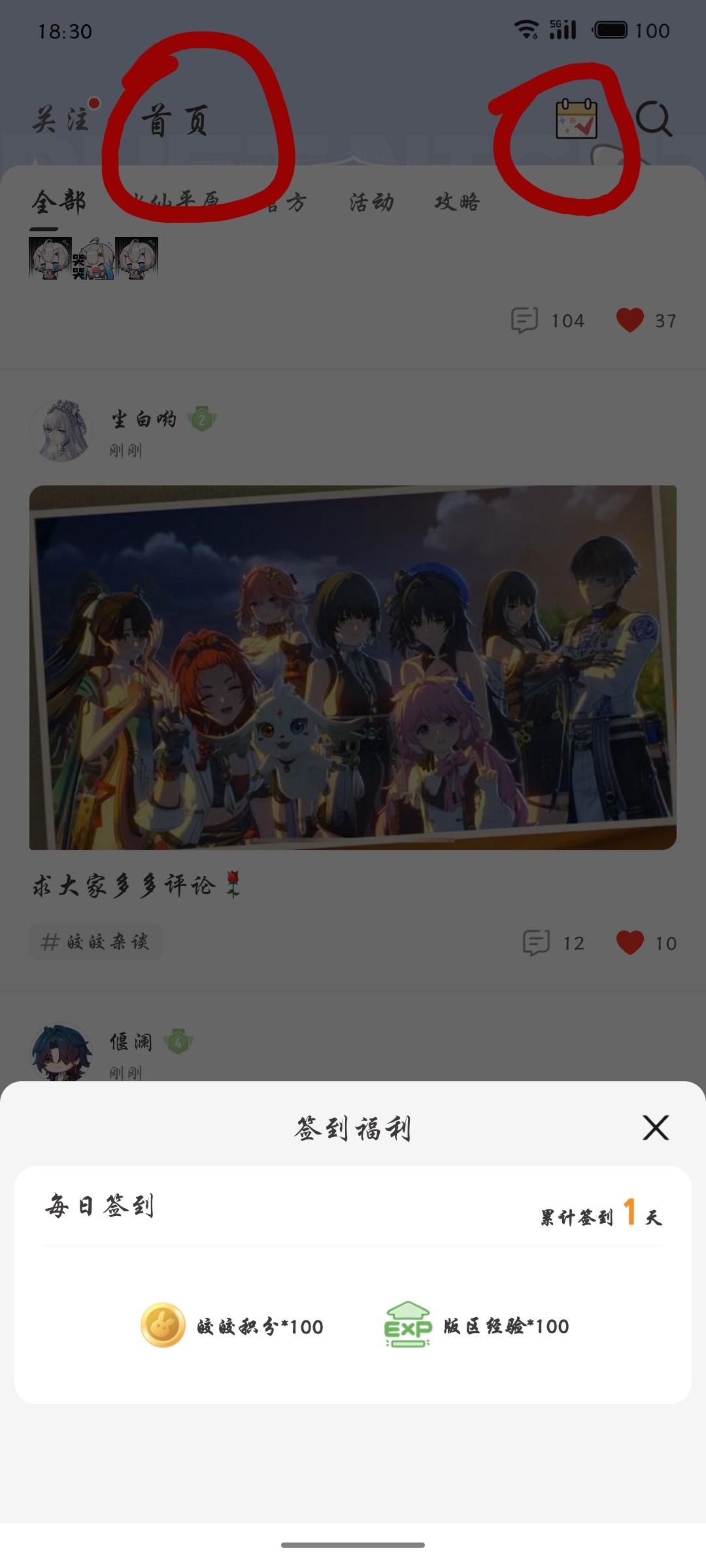This screenshot has height=1568, width=706.
Task: Select the 全部 category tab
Action: click(x=59, y=202)
